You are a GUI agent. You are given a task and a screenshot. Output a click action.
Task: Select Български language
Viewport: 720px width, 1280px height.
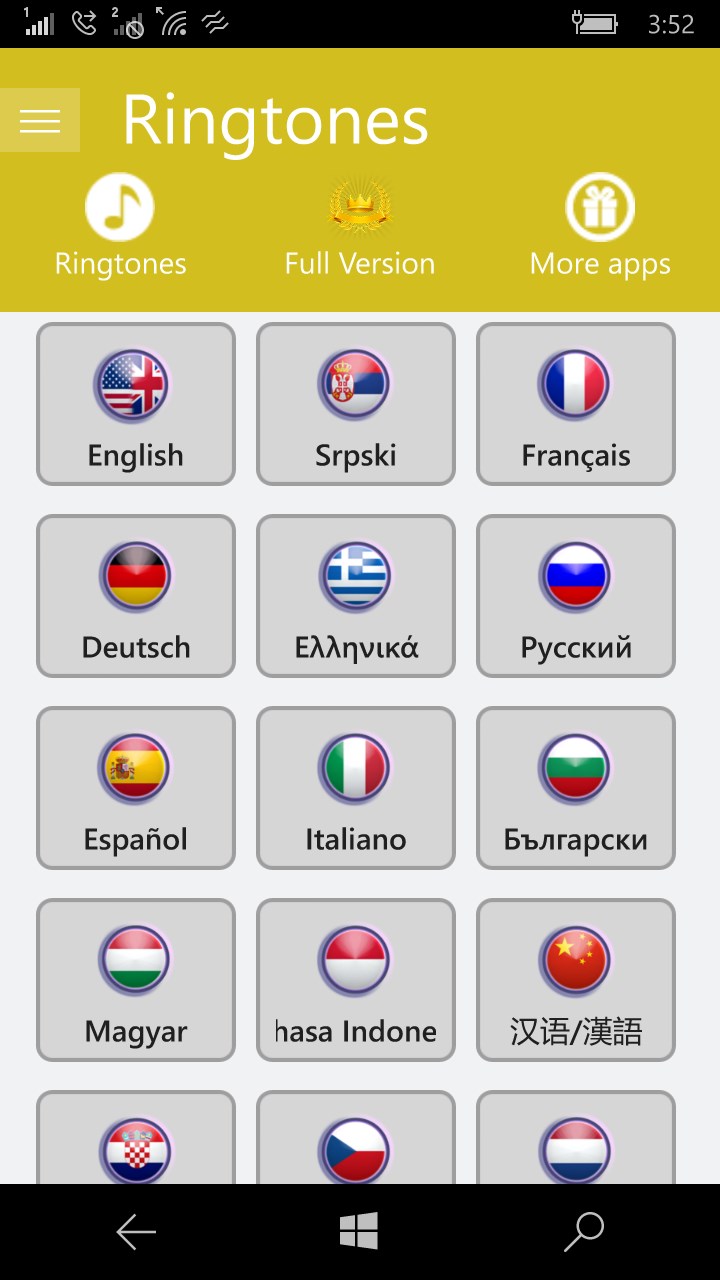coord(576,788)
